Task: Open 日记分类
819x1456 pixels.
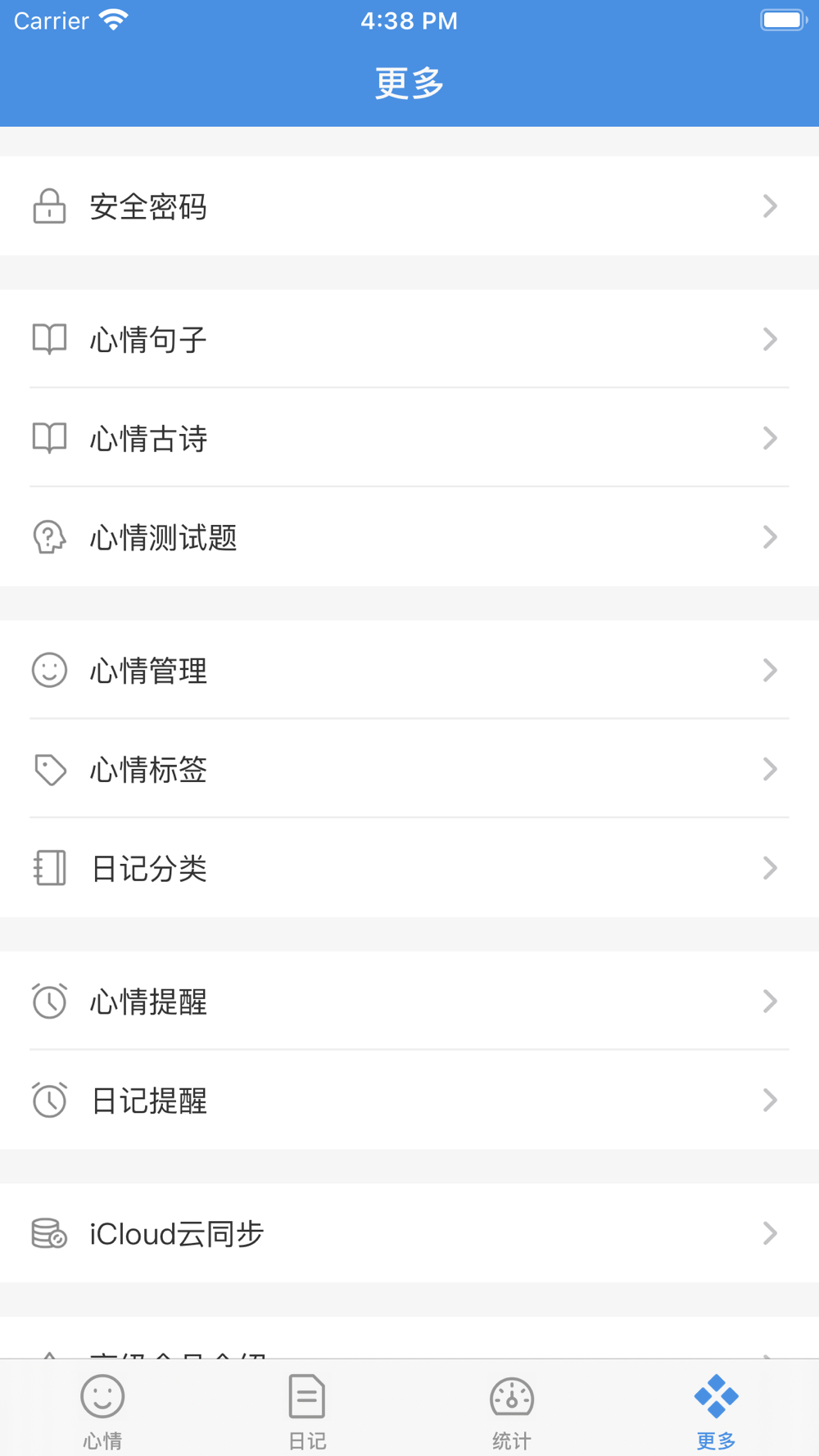Action: click(x=409, y=868)
